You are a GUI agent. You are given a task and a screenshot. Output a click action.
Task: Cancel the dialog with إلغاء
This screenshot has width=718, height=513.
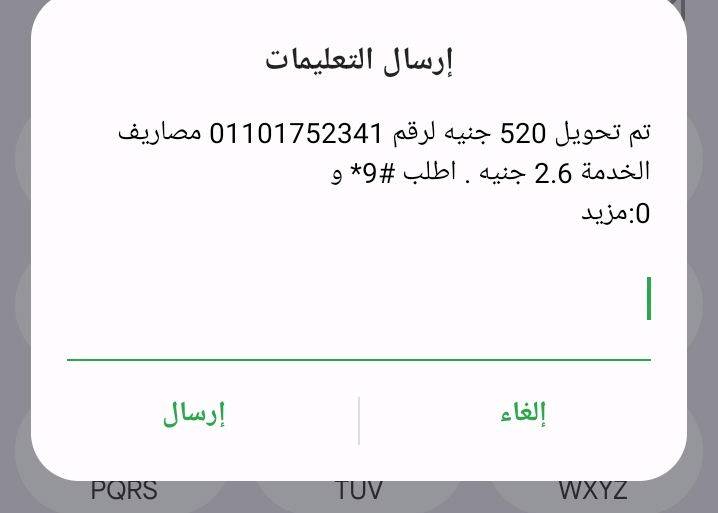click(x=522, y=414)
